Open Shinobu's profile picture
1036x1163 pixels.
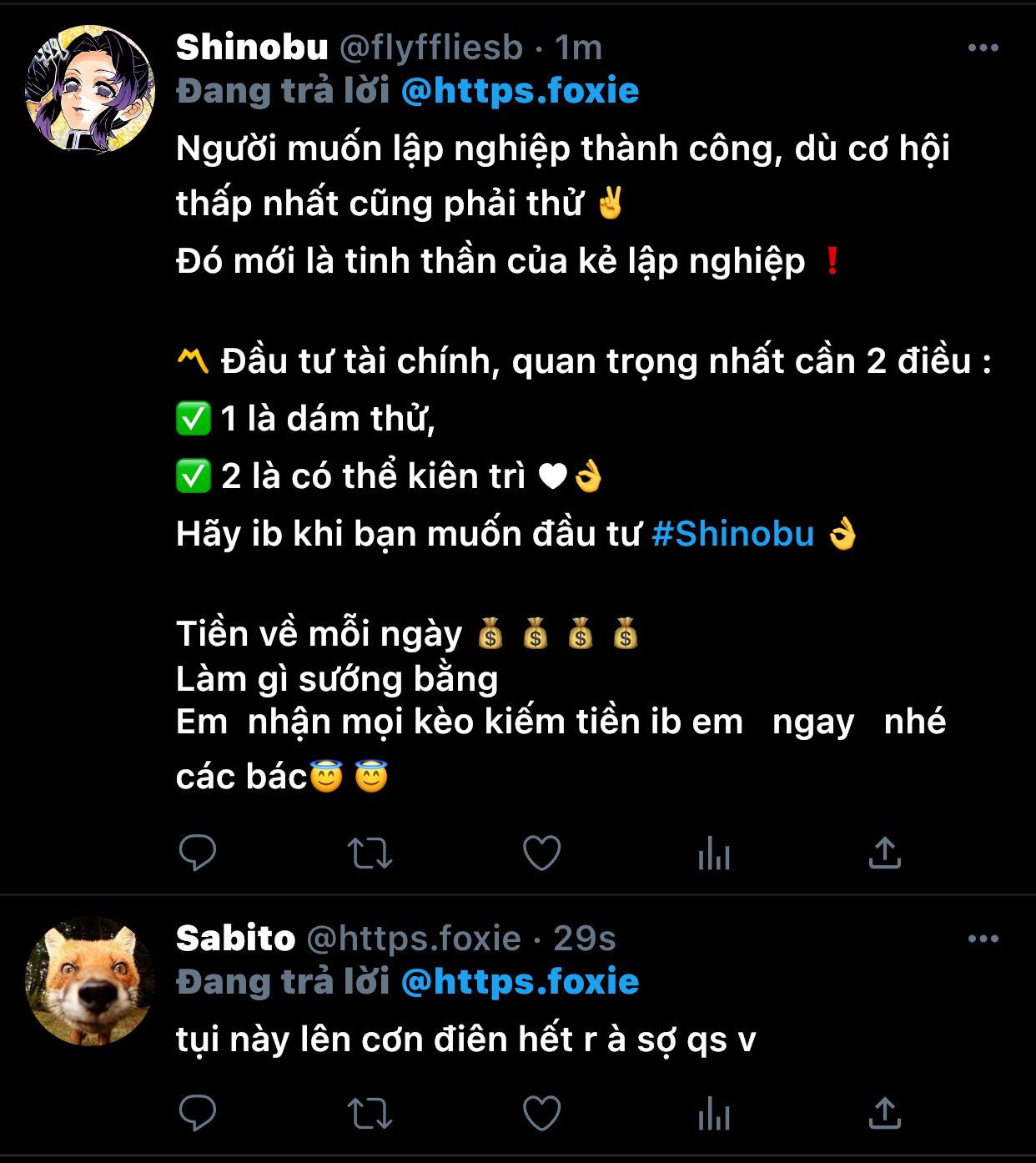[90, 89]
